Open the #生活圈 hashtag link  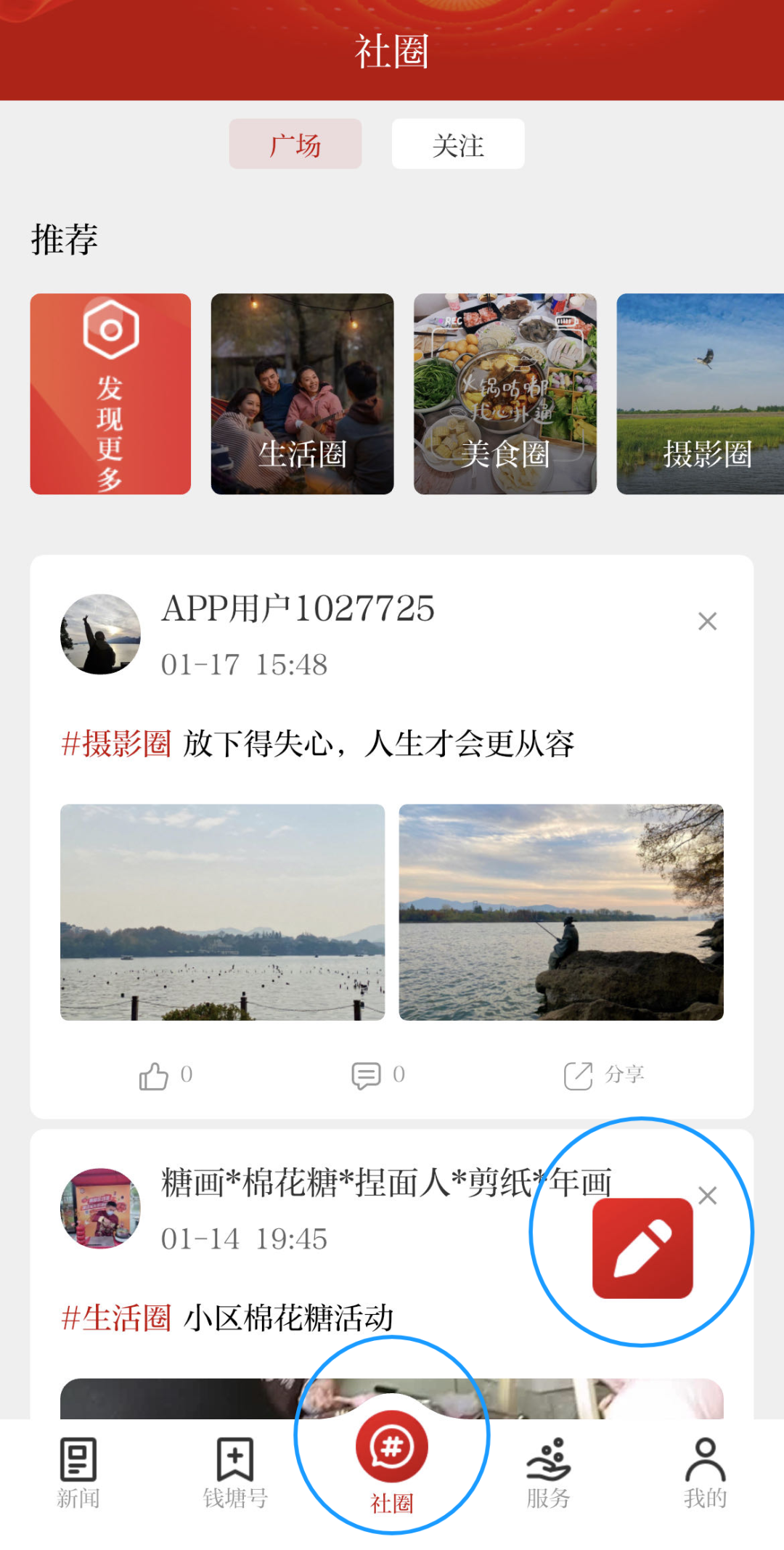point(116,1318)
